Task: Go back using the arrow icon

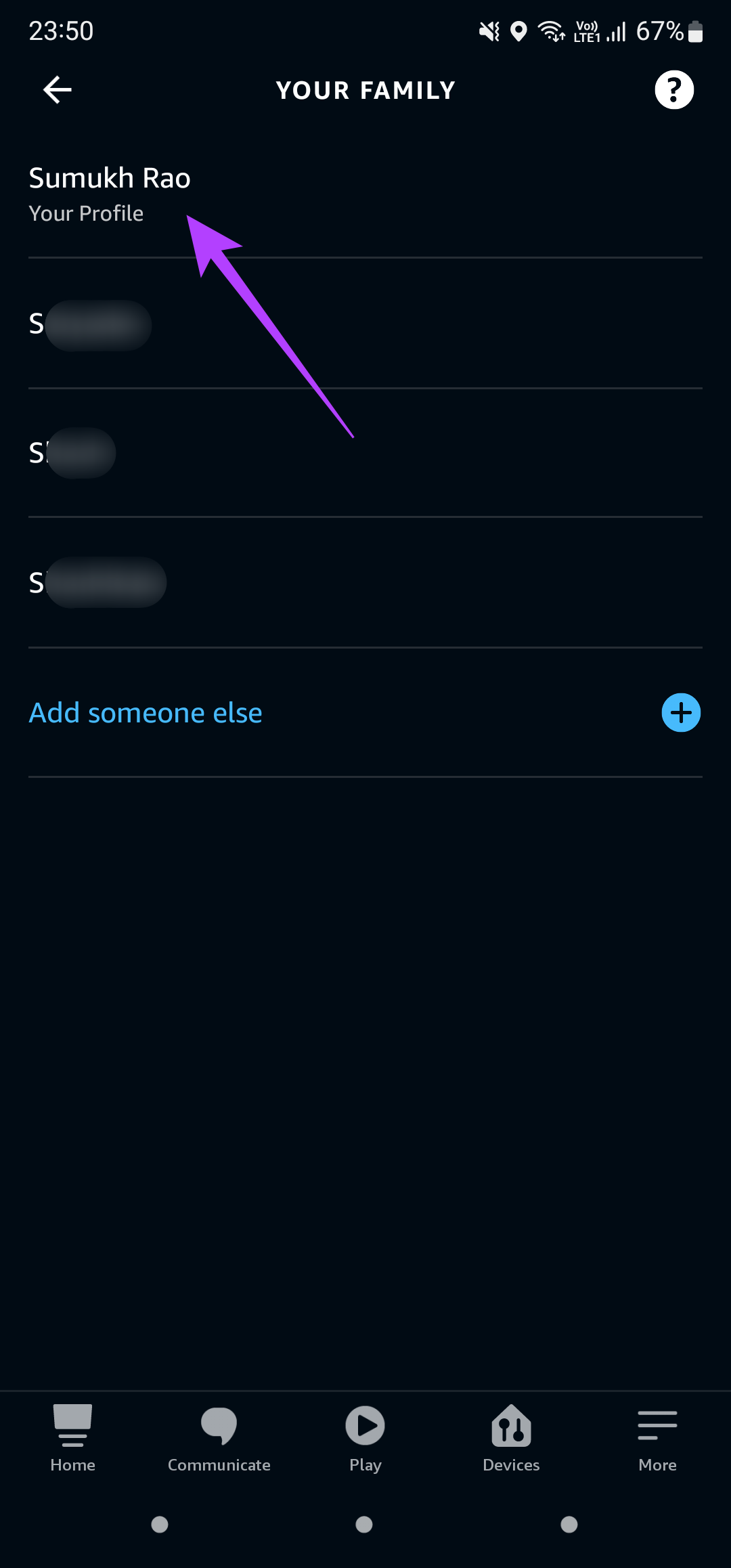Action: pyautogui.click(x=58, y=89)
